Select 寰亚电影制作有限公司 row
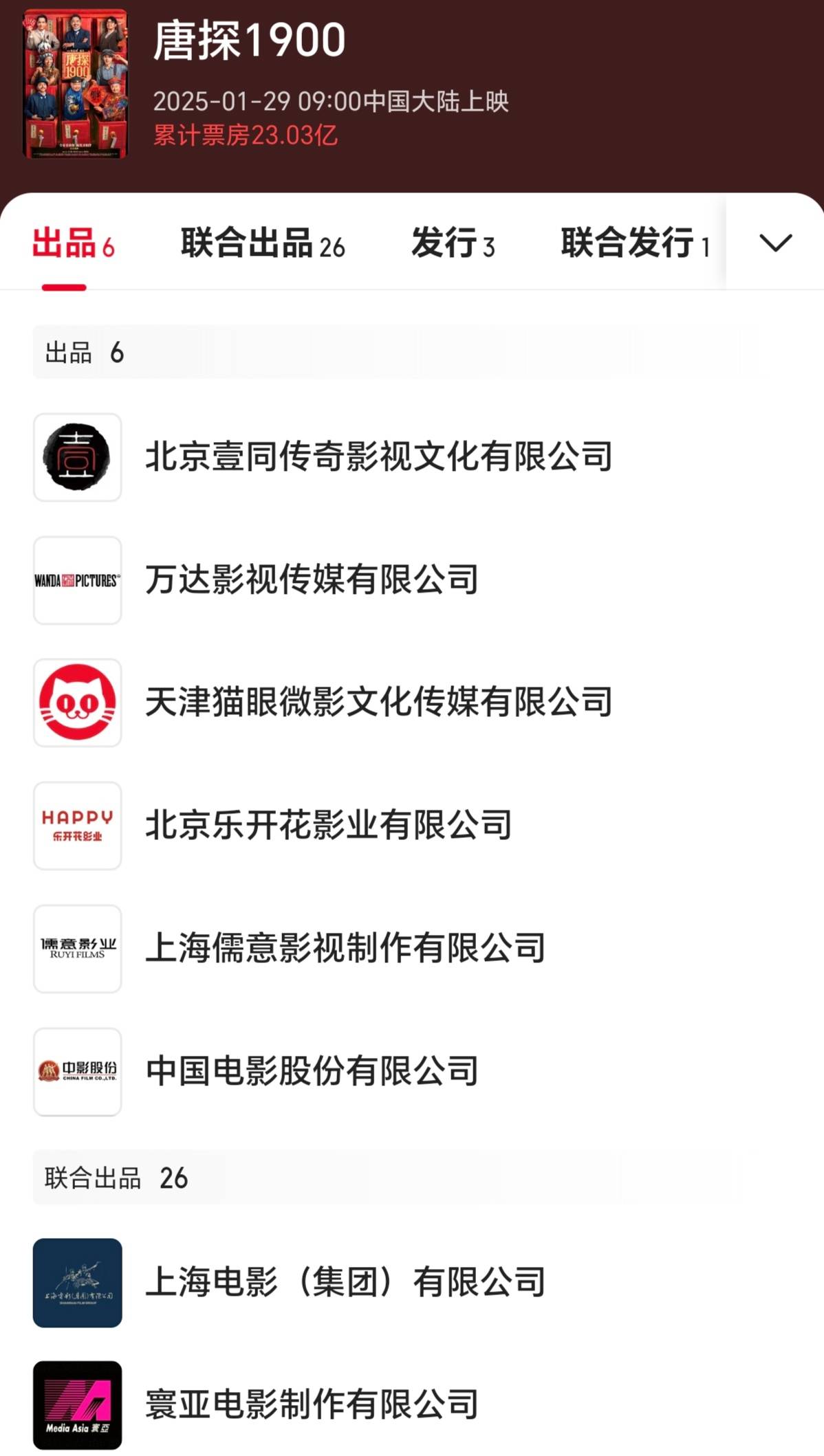Image resolution: width=824 pixels, height=1456 pixels. (x=312, y=1405)
